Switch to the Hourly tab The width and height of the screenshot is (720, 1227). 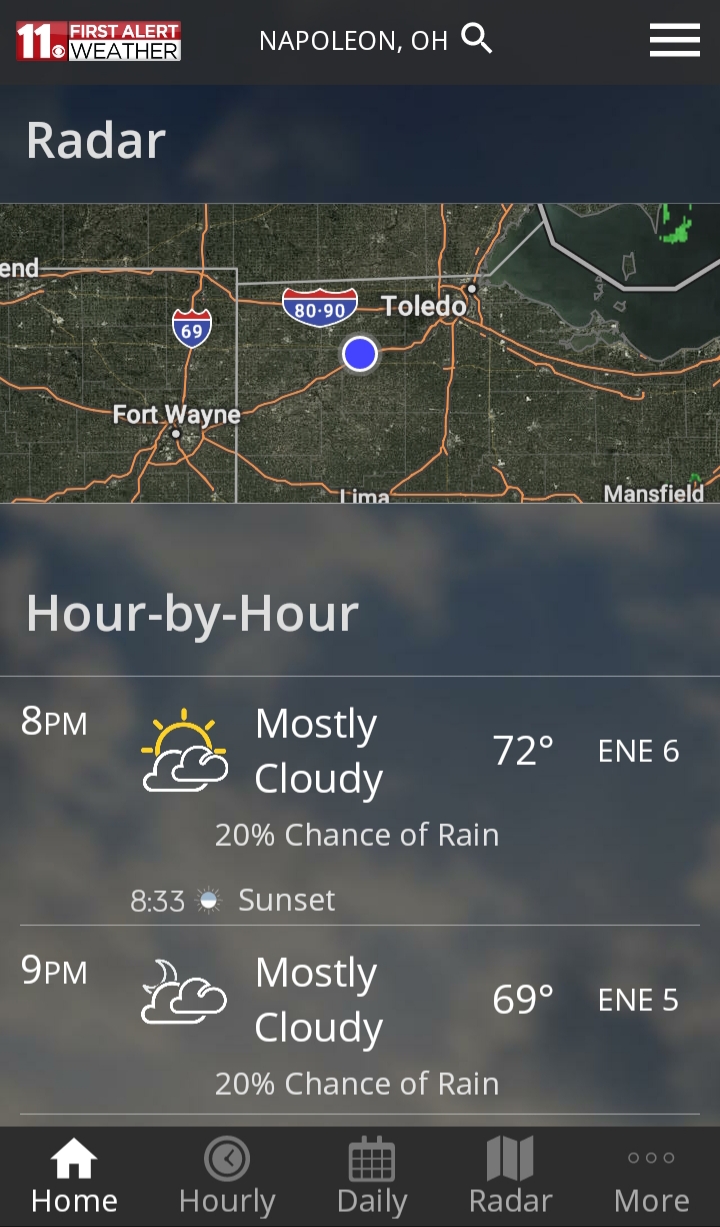[x=227, y=1177]
